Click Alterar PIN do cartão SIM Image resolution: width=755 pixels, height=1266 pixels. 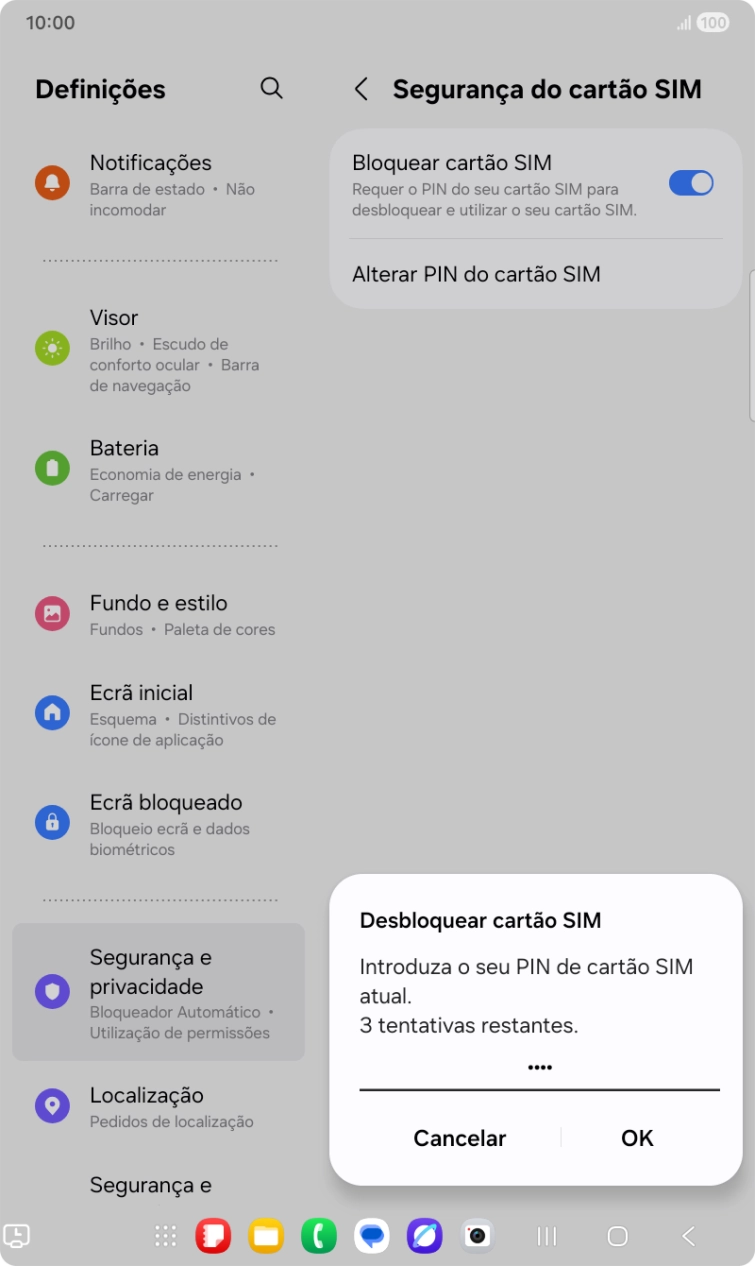[475, 274]
